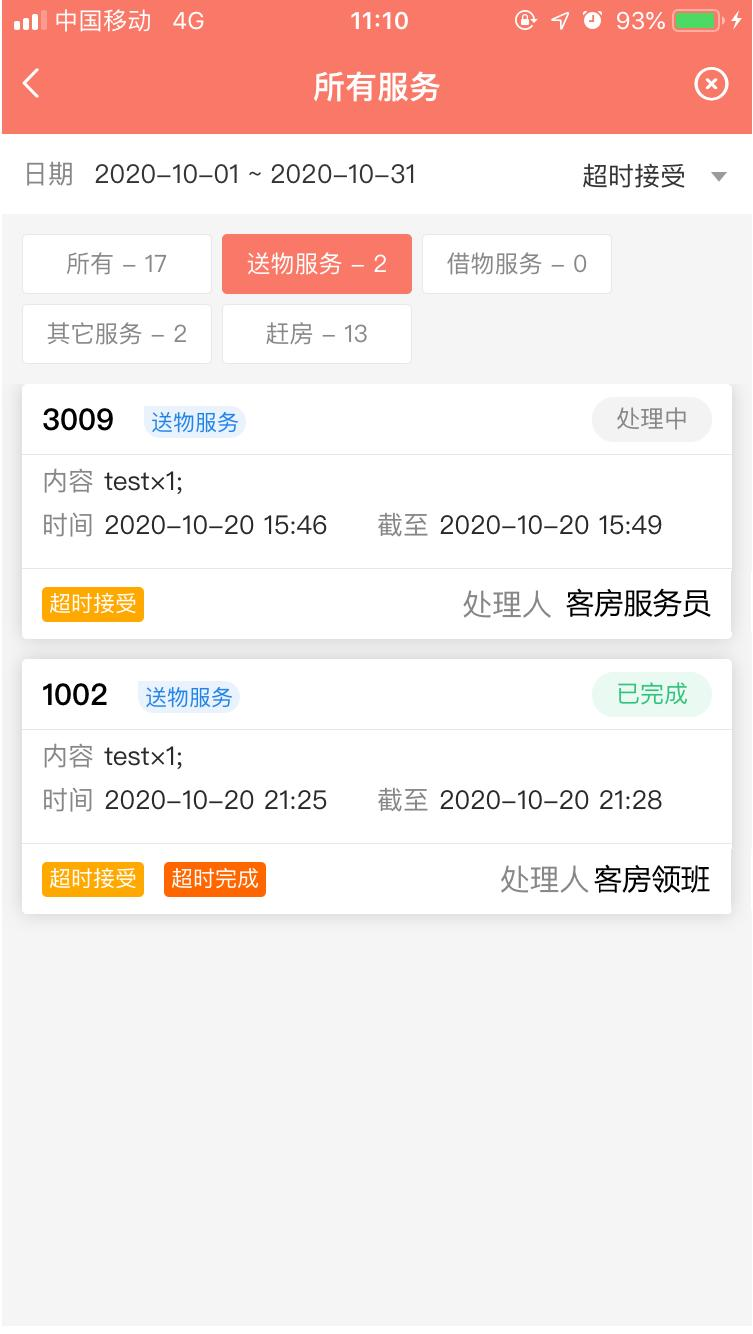The height and width of the screenshot is (1334, 753).
Task: Switch to 其它服务 - 2 filter
Action: click(x=117, y=334)
